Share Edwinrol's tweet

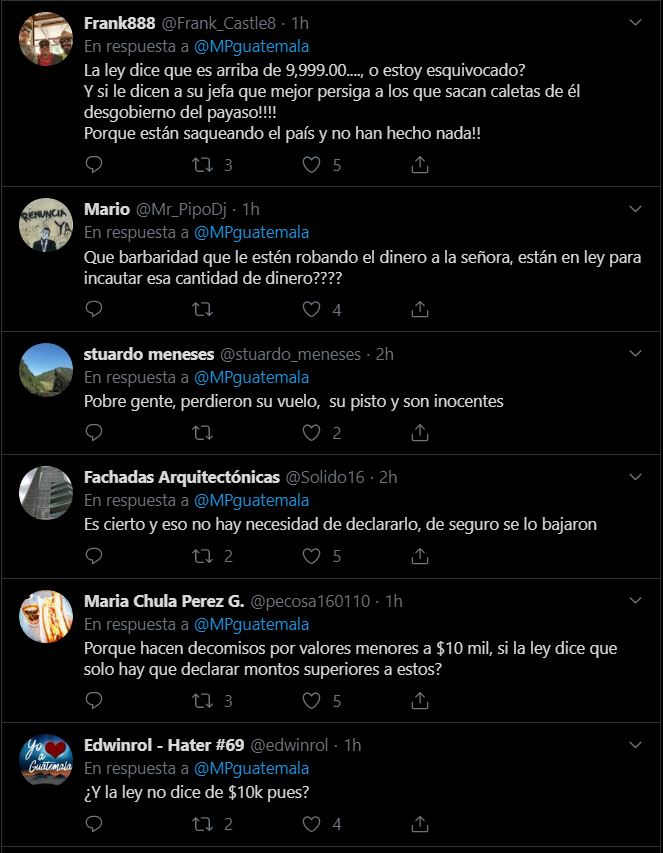click(x=420, y=824)
